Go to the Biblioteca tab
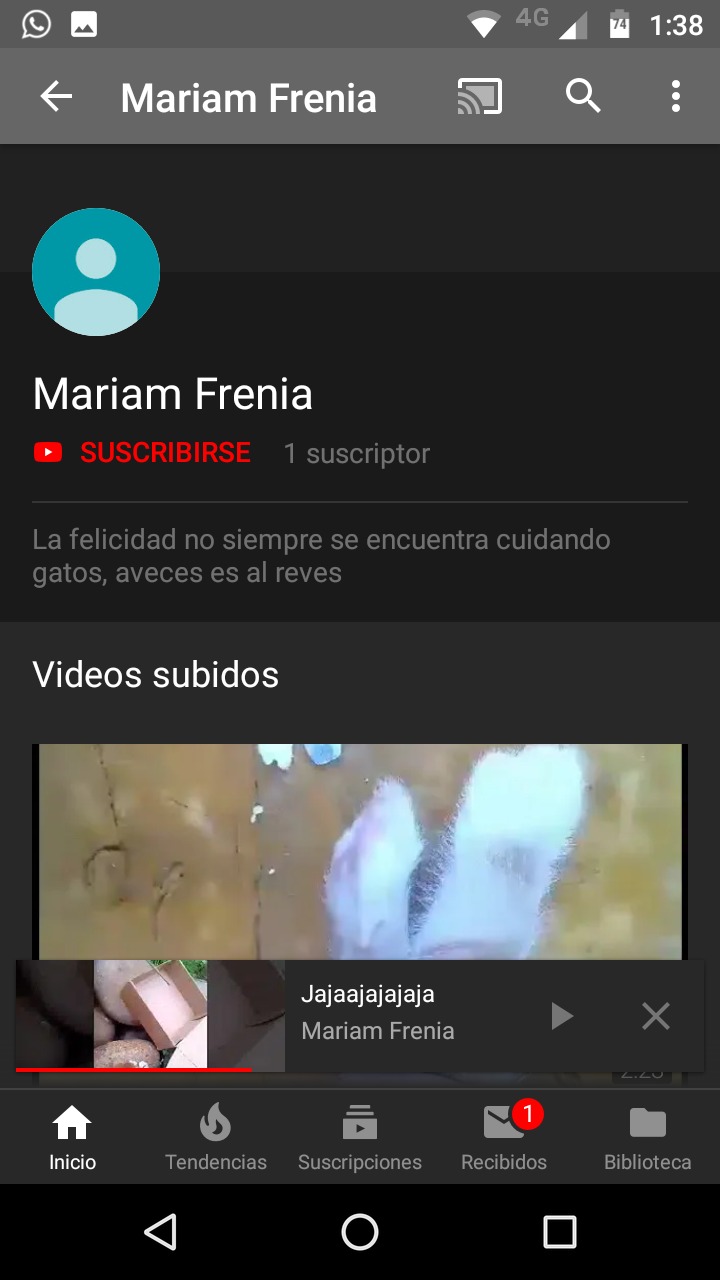 (x=648, y=1137)
